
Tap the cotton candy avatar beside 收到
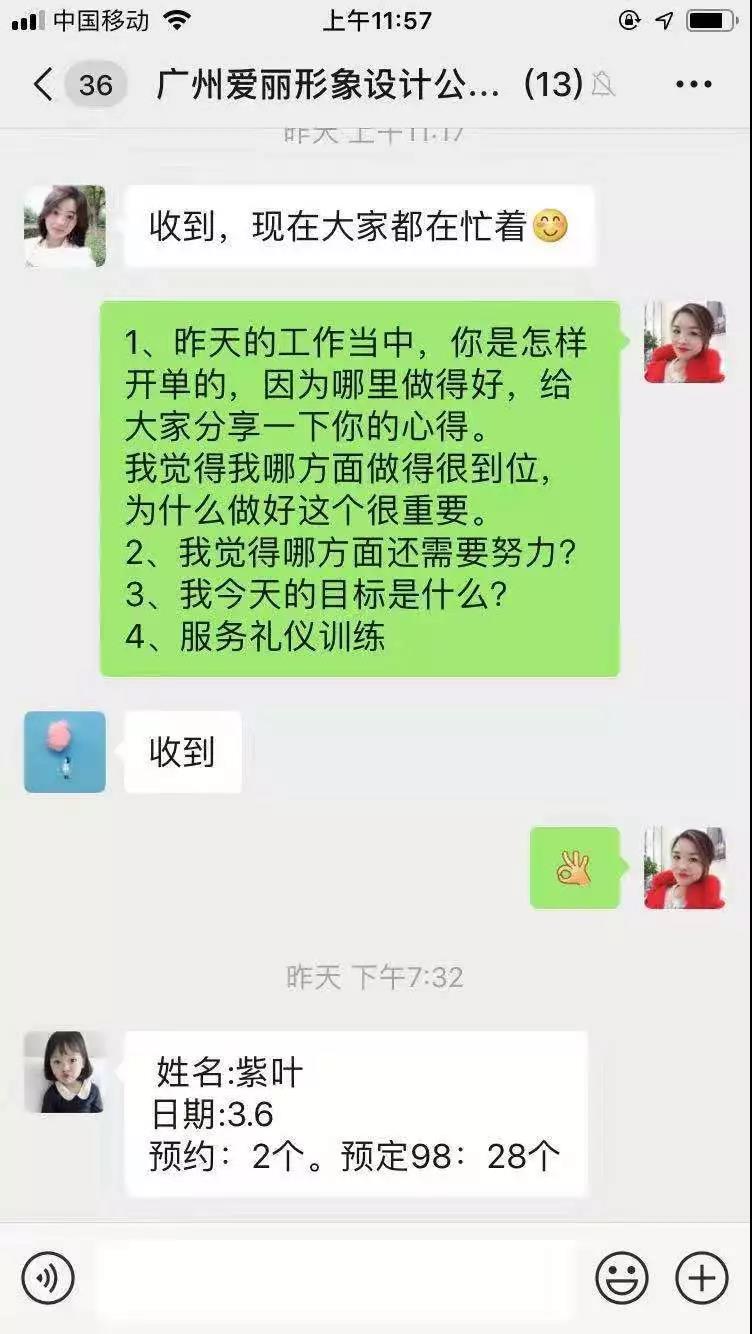point(65,752)
